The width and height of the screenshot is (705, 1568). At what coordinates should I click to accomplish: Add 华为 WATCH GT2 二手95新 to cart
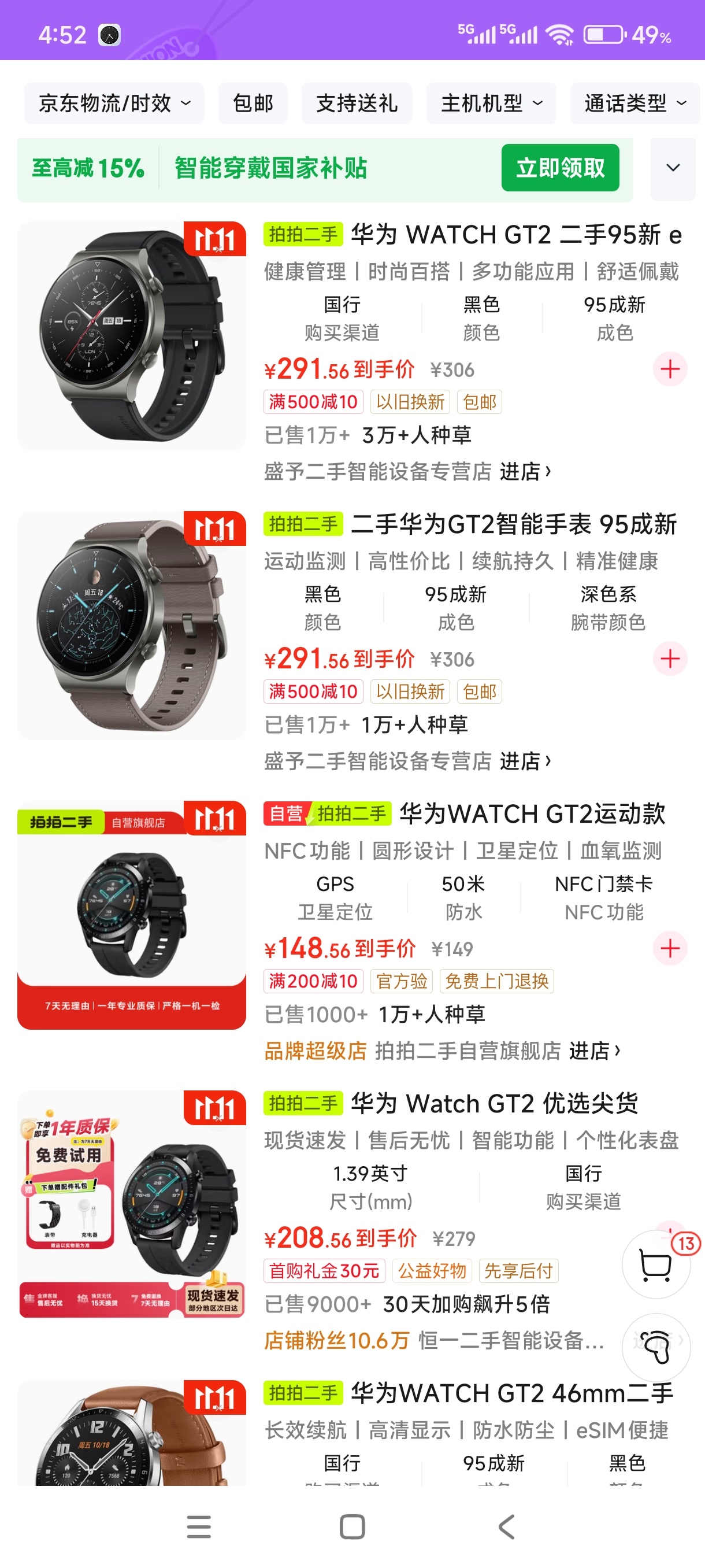click(x=670, y=369)
